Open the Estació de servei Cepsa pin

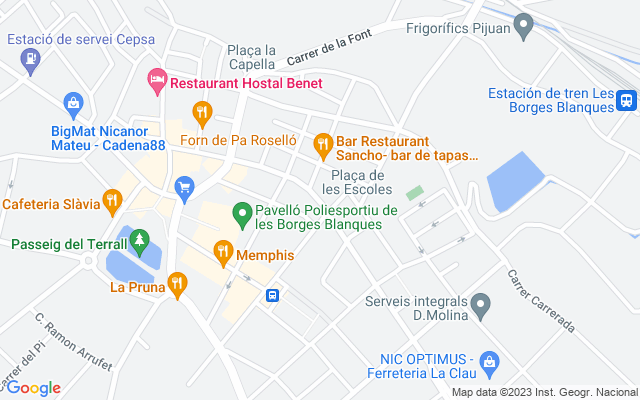pyautogui.click(x=30, y=61)
